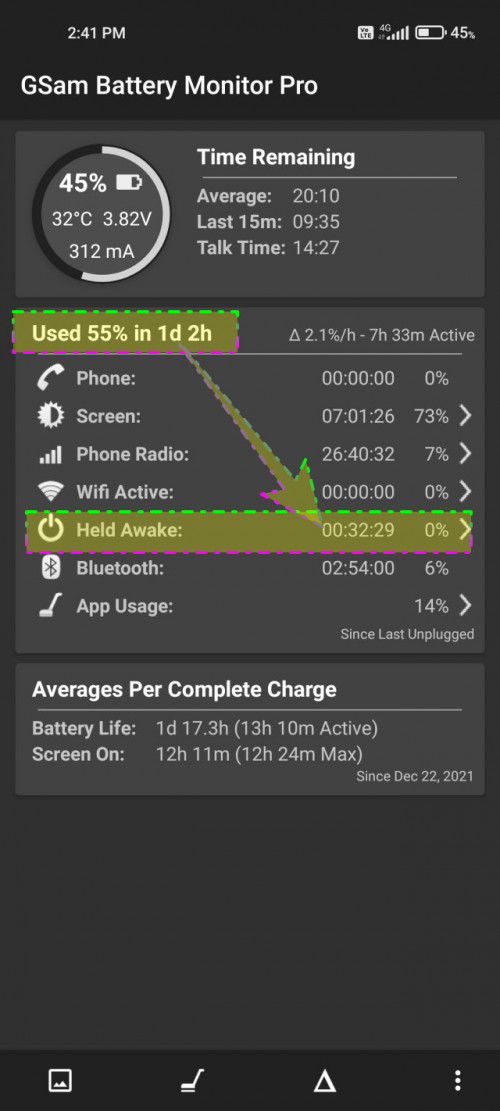Tap the Averages Per Complete Charge card
Image resolution: width=500 pixels, height=1111 pixels.
tap(250, 729)
